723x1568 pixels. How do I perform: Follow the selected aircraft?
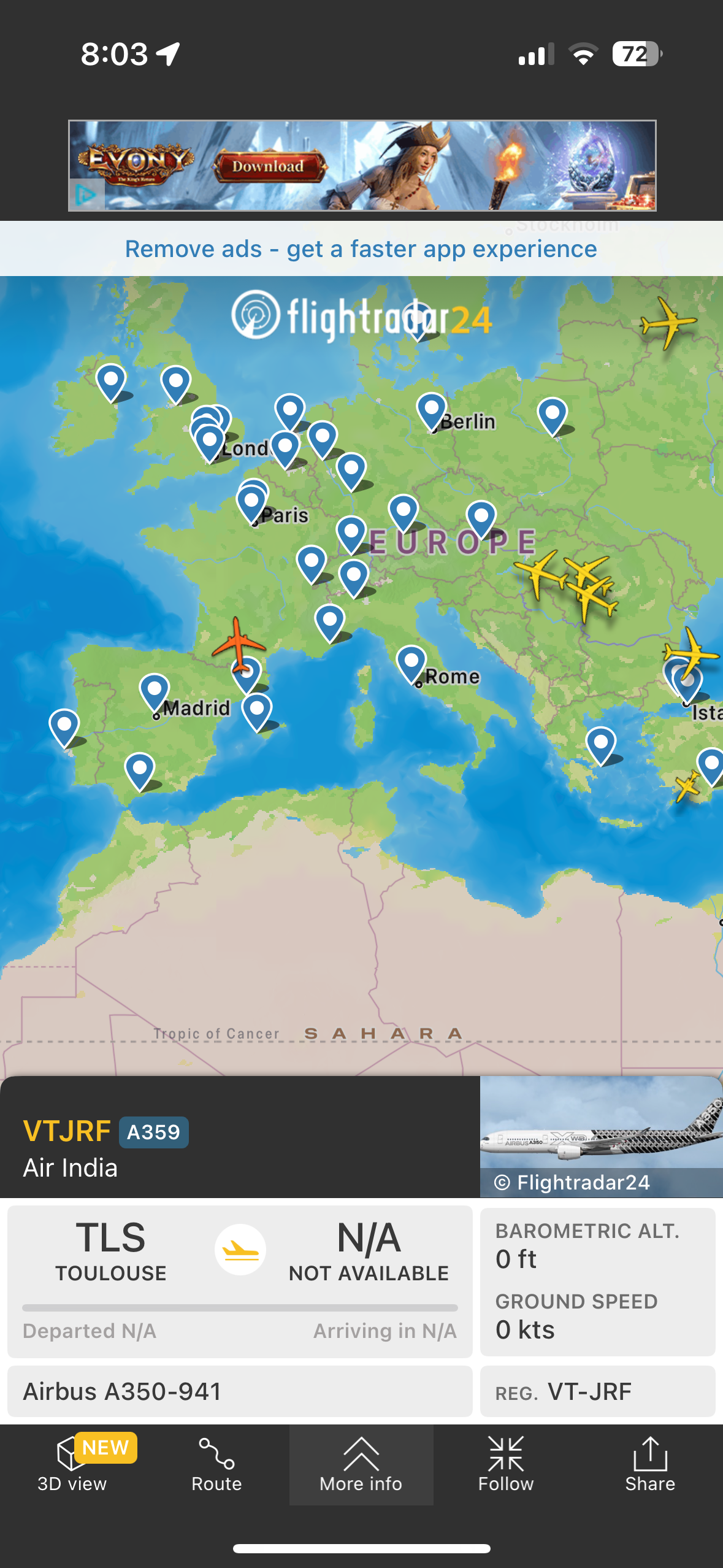[506, 1465]
